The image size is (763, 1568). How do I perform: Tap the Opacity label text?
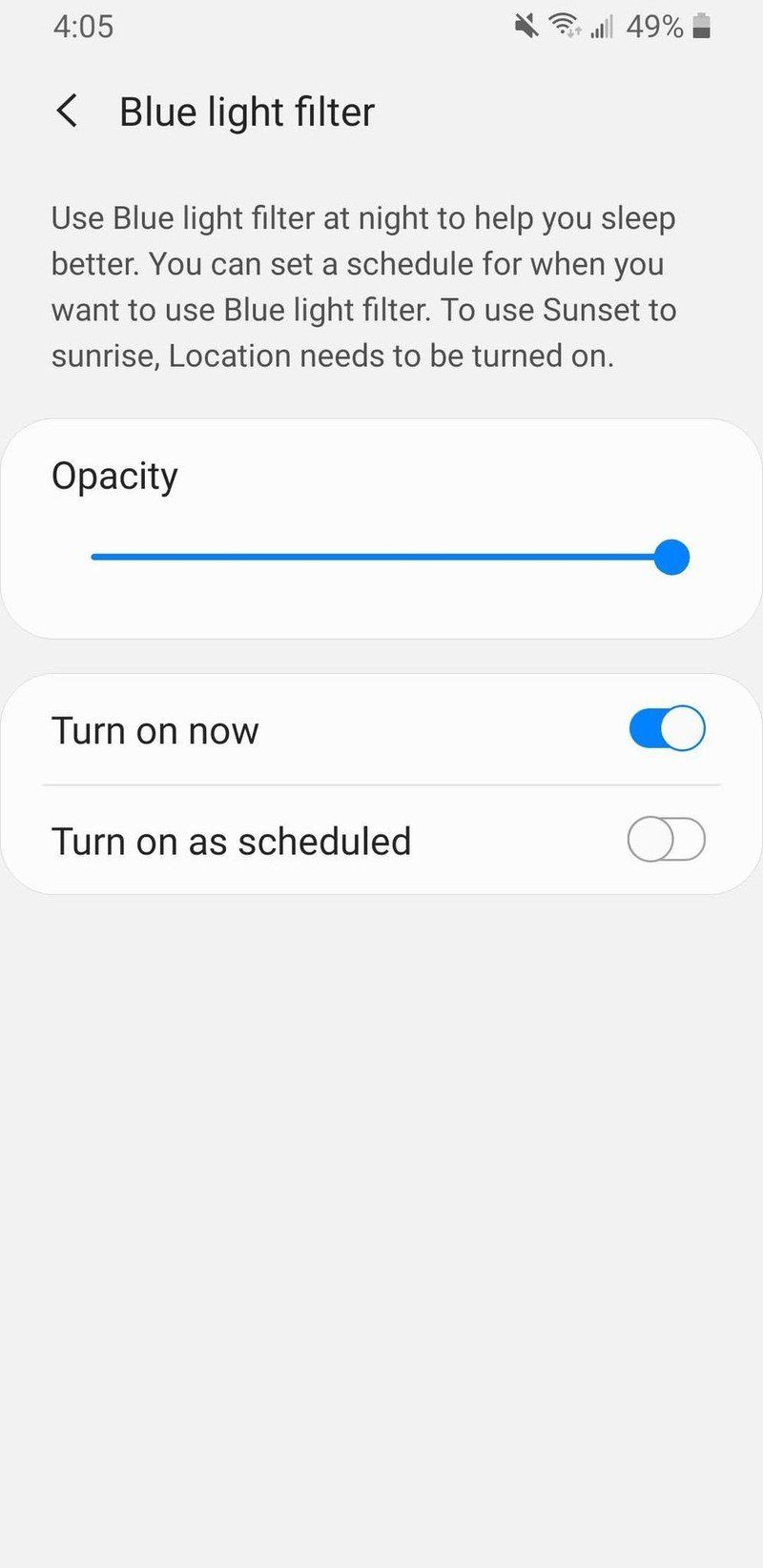pos(114,476)
